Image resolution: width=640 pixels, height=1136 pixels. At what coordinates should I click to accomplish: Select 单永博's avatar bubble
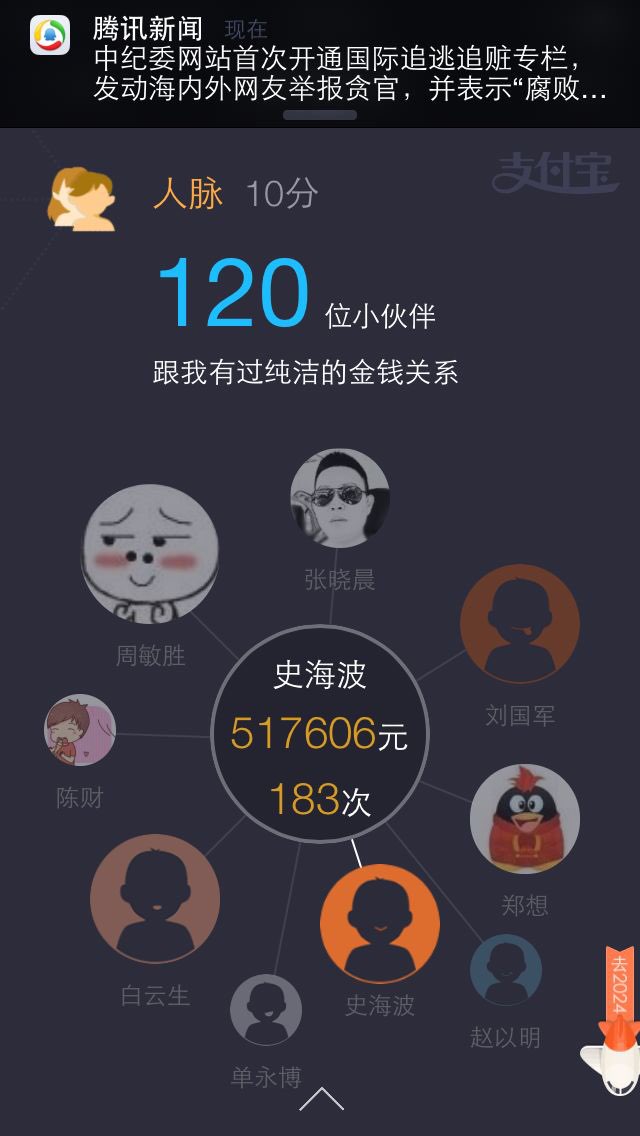click(x=266, y=1010)
